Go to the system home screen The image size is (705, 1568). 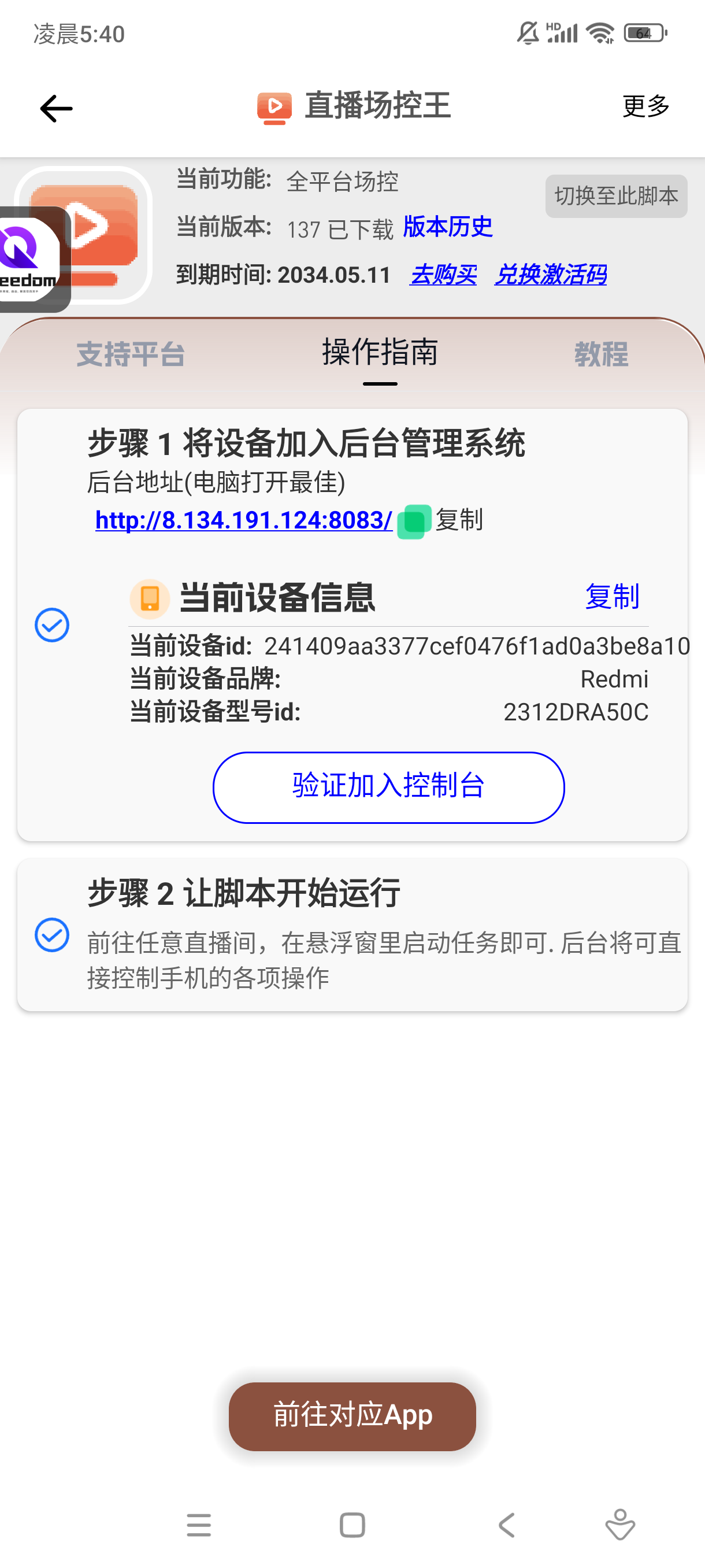point(352,1525)
